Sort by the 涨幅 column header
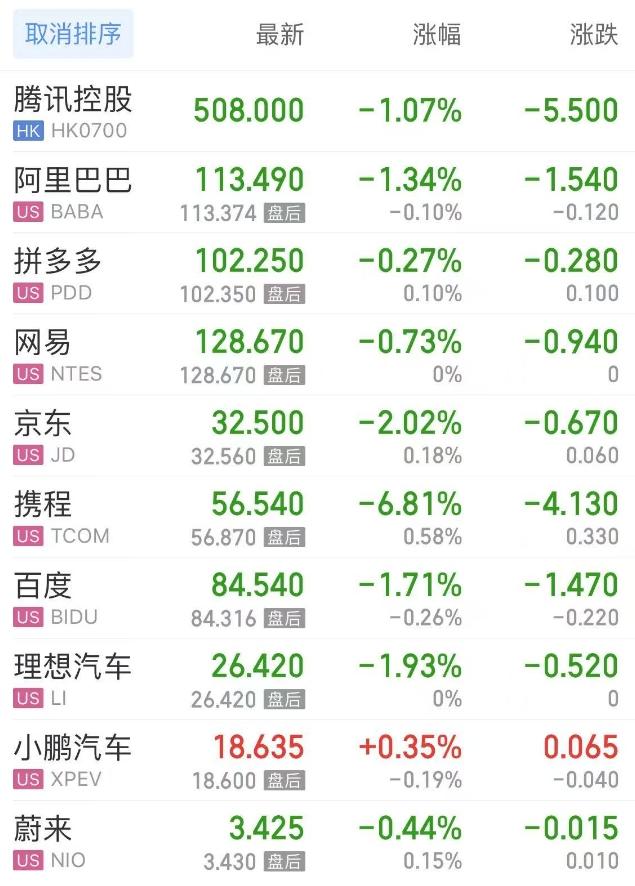The height and width of the screenshot is (886, 635). [x=437, y=35]
